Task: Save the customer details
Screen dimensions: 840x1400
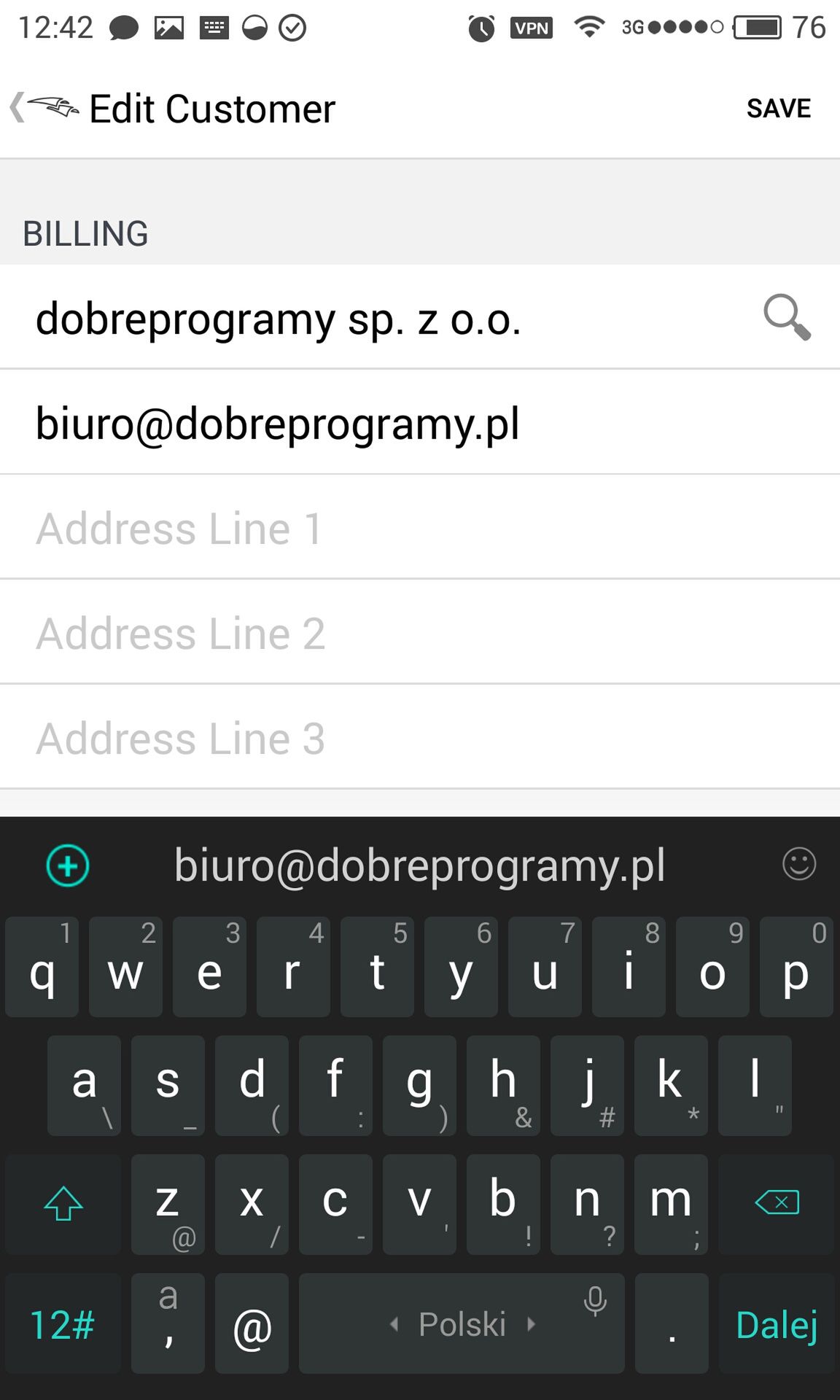Action: [x=778, y=109]
